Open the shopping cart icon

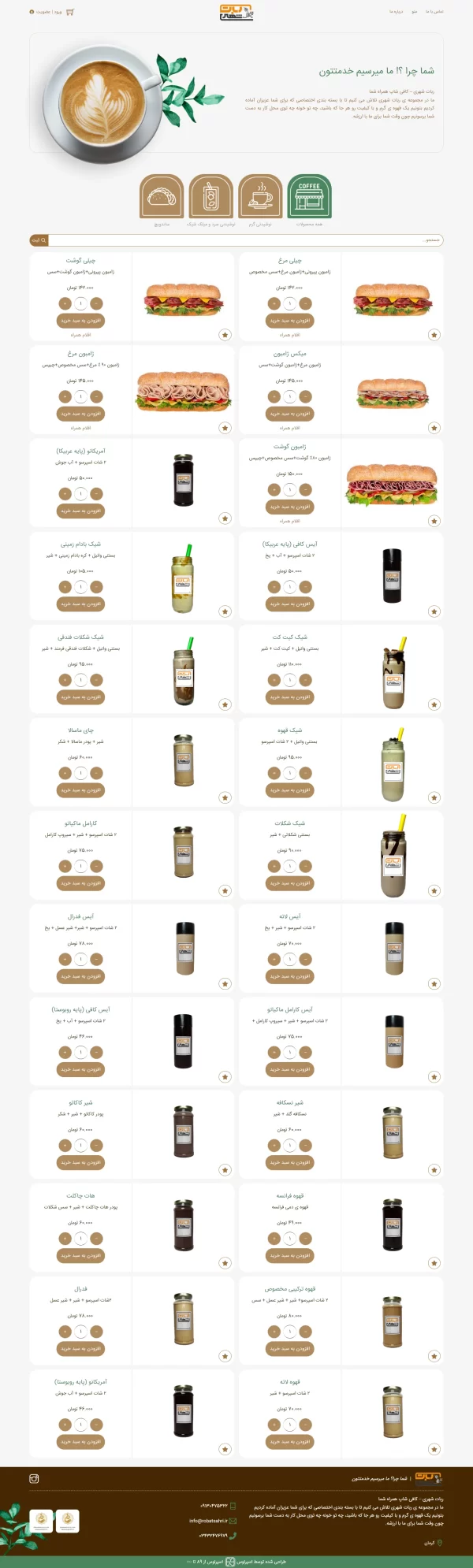70,12
